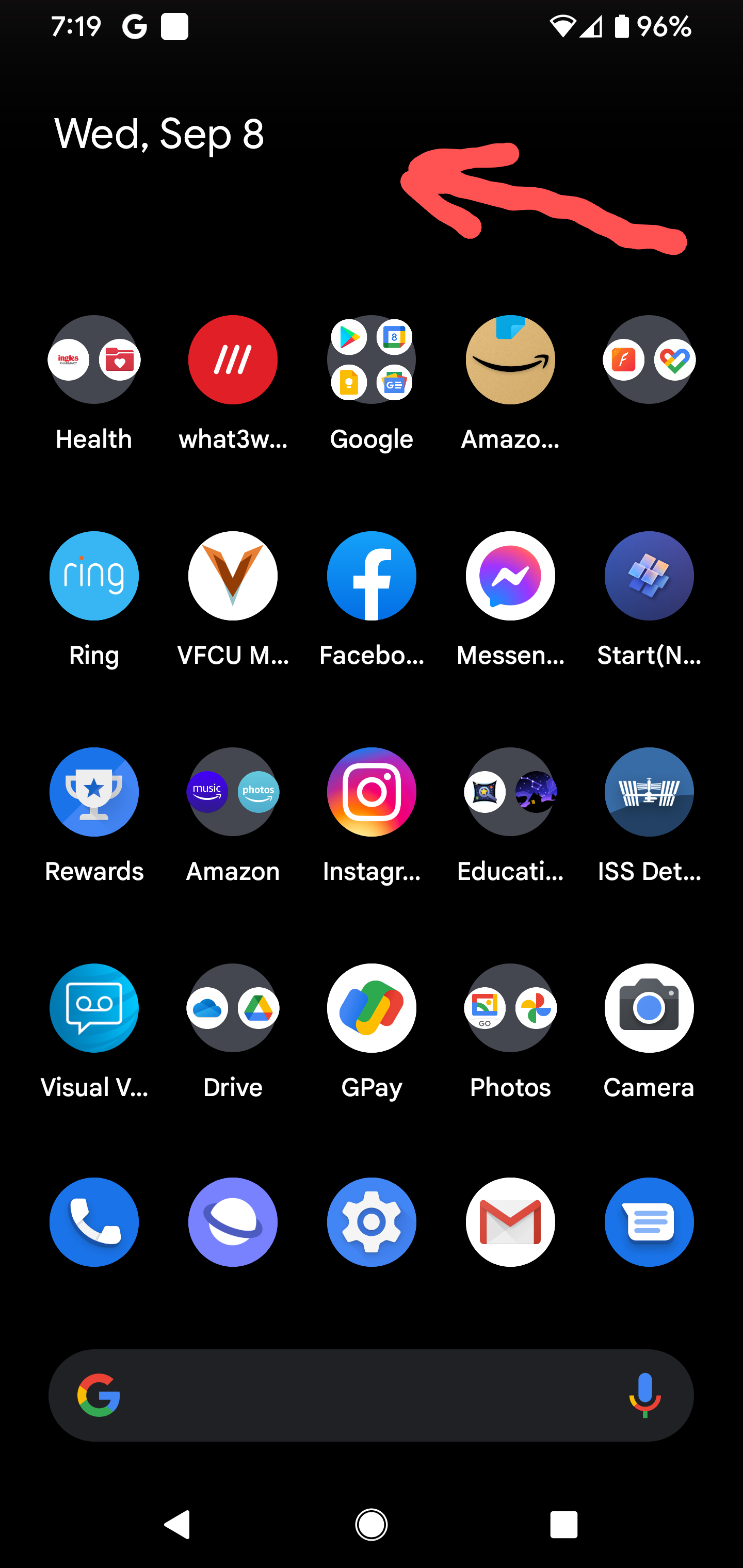Launch GPay

(x=372, y=1008)
